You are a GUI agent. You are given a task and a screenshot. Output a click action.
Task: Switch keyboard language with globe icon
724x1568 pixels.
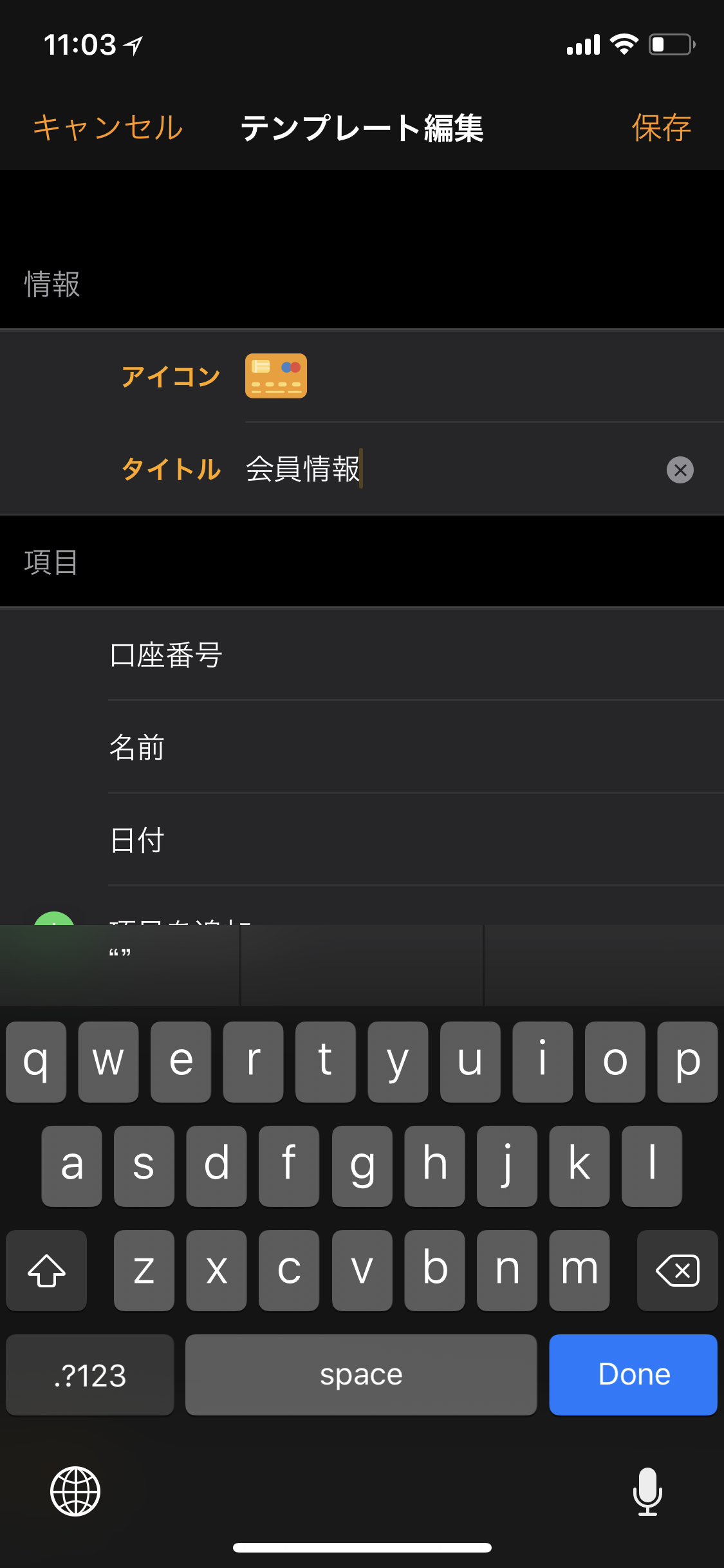[75, 1491]
